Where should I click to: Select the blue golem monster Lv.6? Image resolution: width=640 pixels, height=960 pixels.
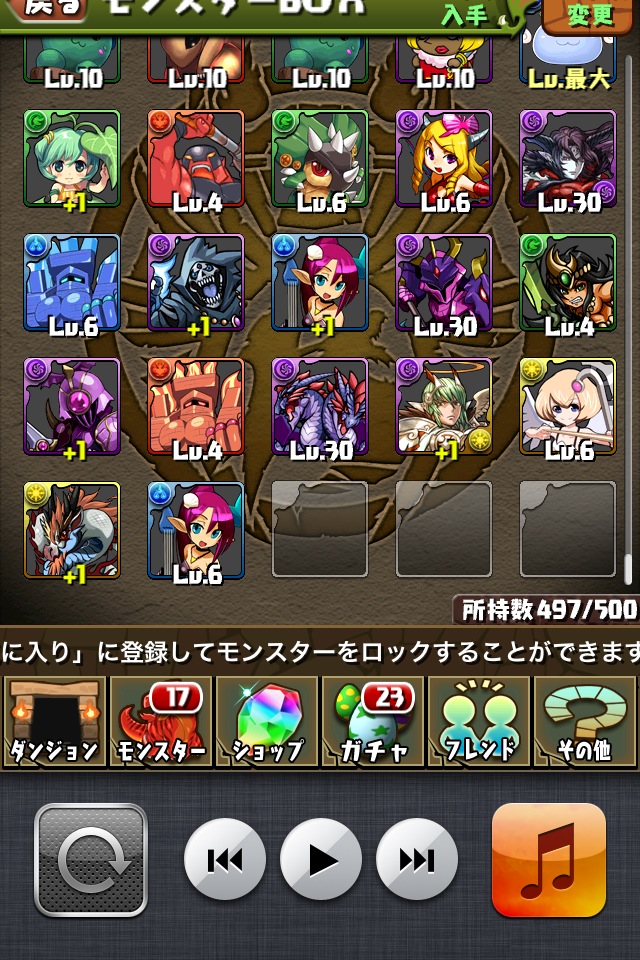72,283
